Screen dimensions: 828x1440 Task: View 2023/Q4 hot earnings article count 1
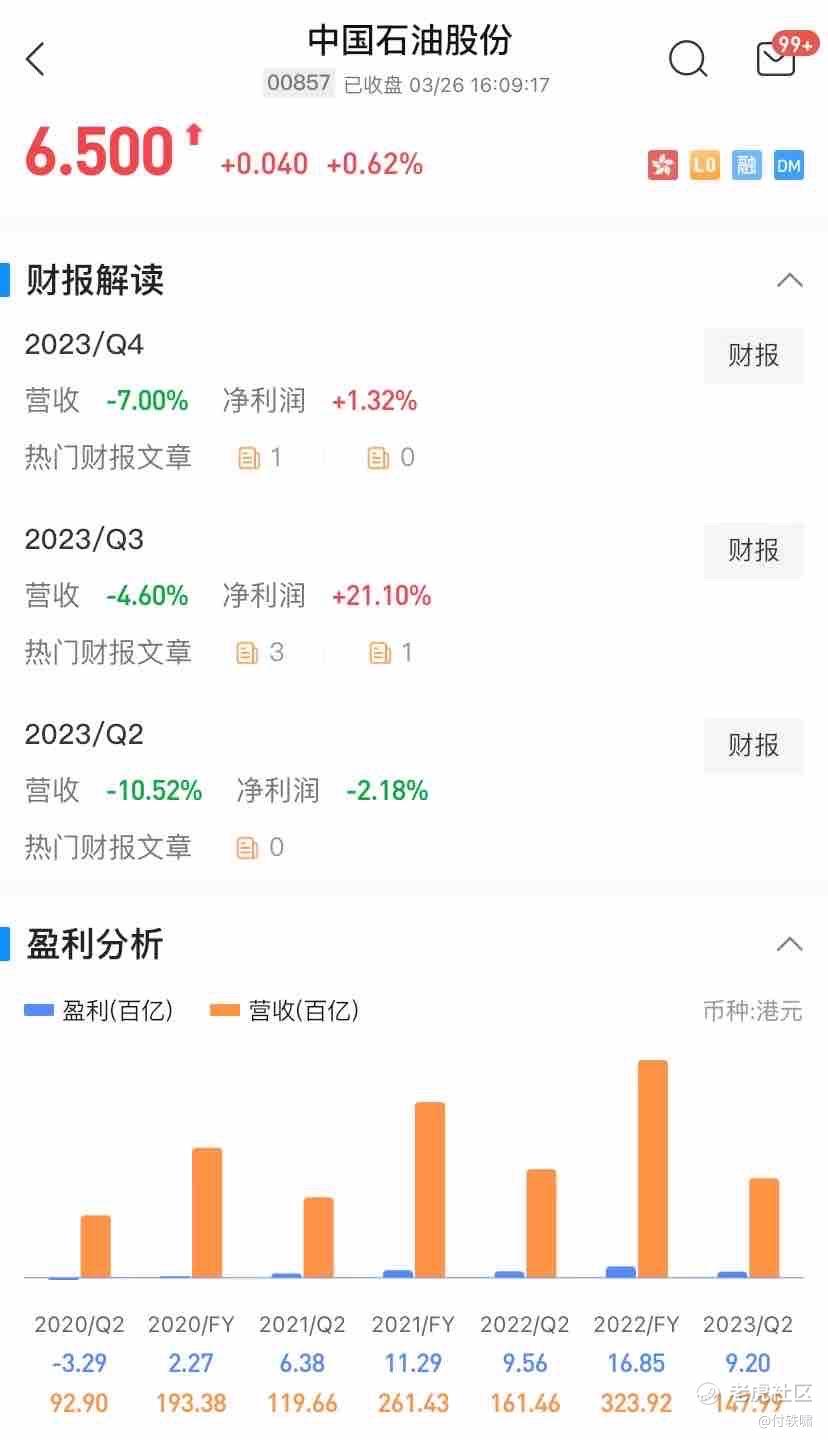[261, 458]
